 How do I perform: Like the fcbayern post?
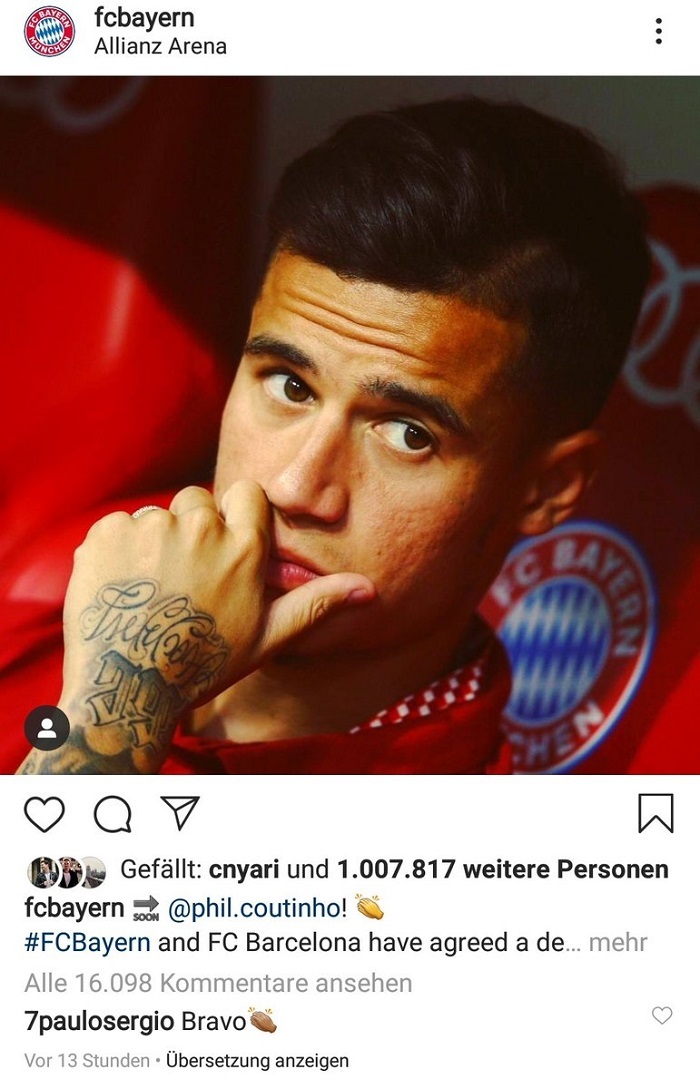[44, 814]
